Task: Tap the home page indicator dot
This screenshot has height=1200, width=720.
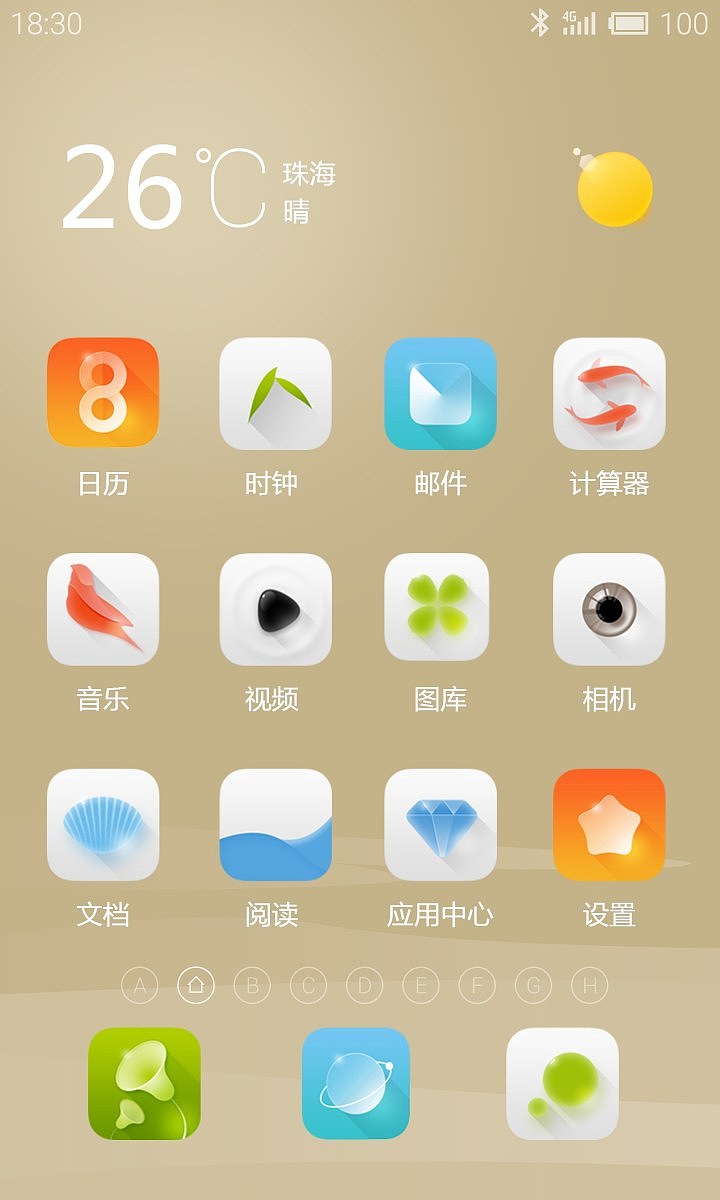Action: click(x=196, y=984)
